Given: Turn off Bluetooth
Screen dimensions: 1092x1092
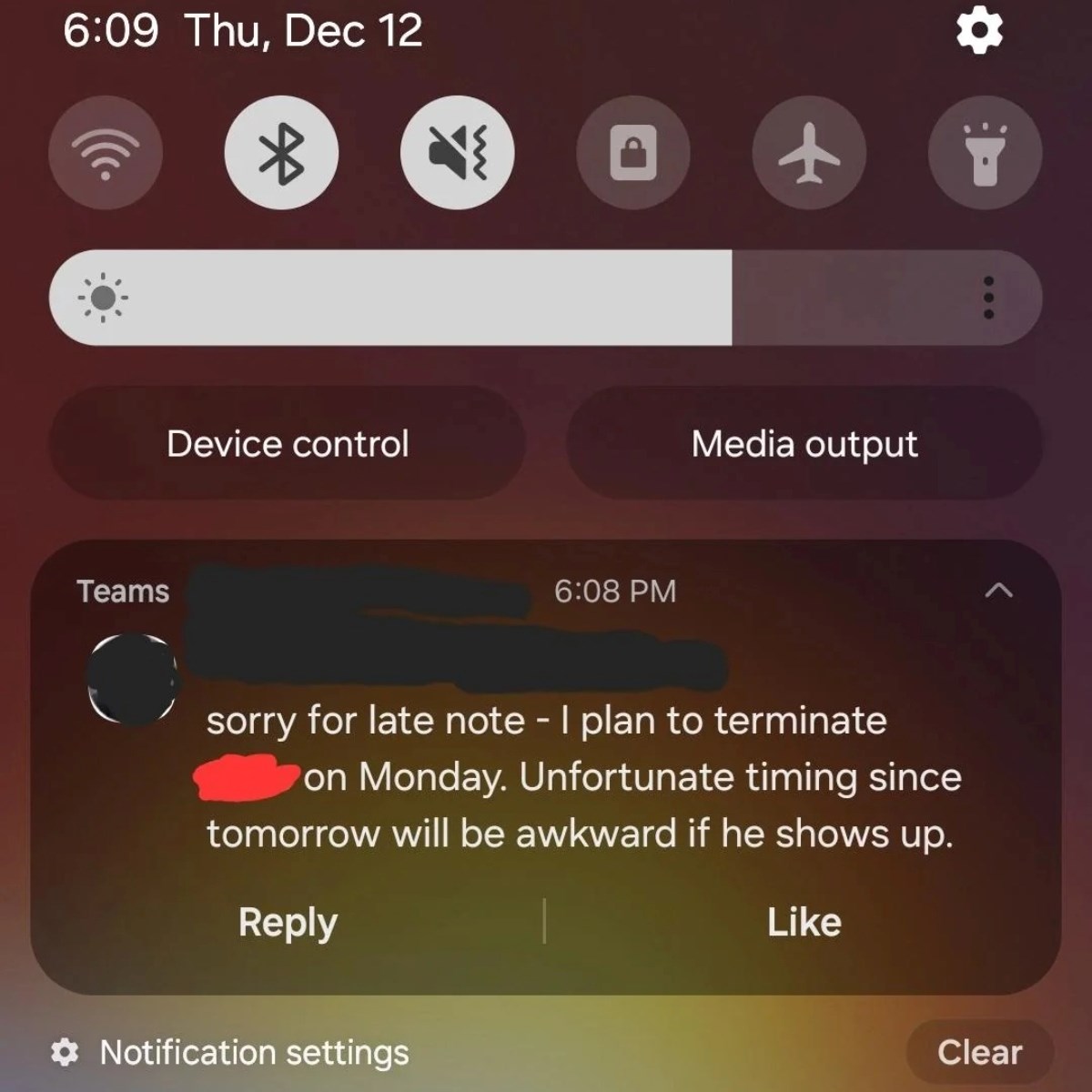Looking at the screenshot, I should coord(281,154).
